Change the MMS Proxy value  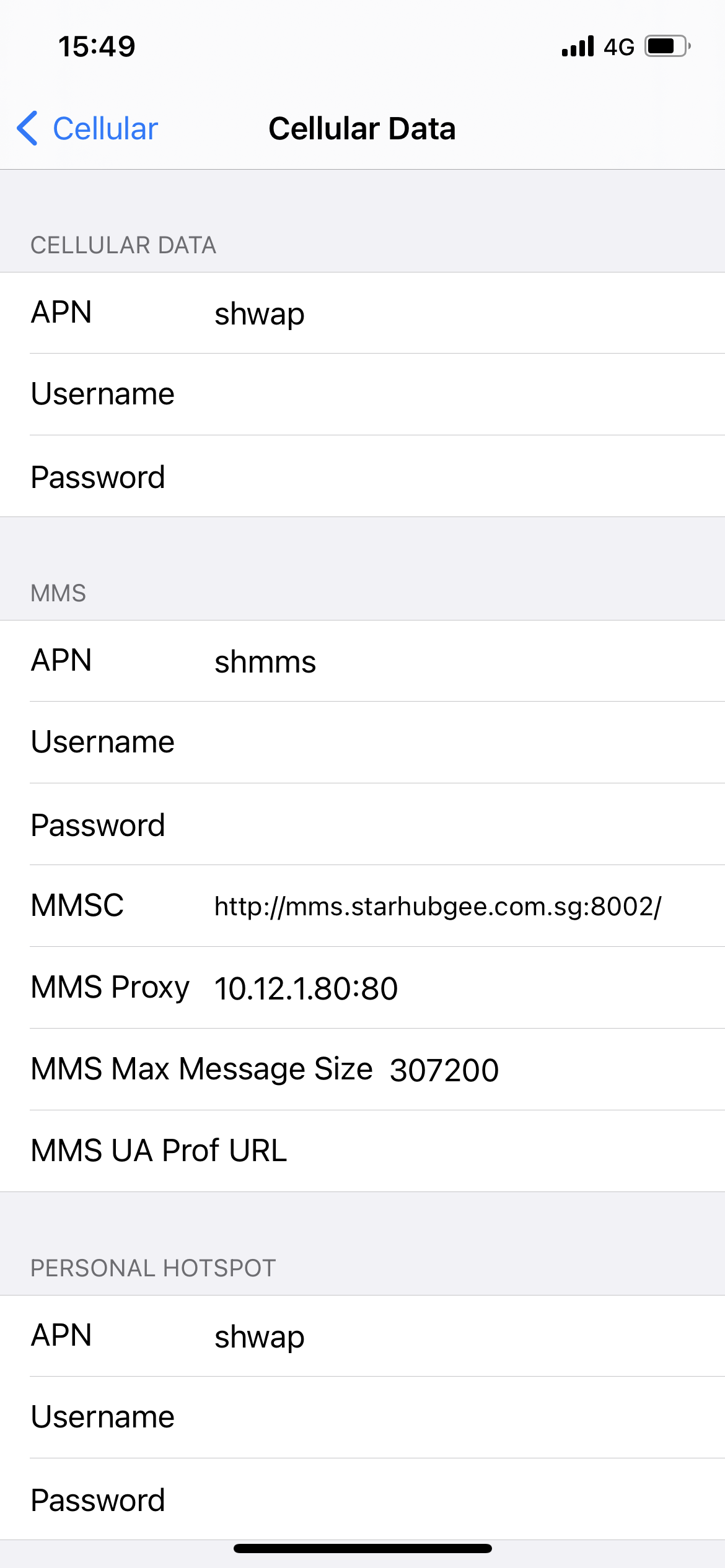(x=362, y=988)
